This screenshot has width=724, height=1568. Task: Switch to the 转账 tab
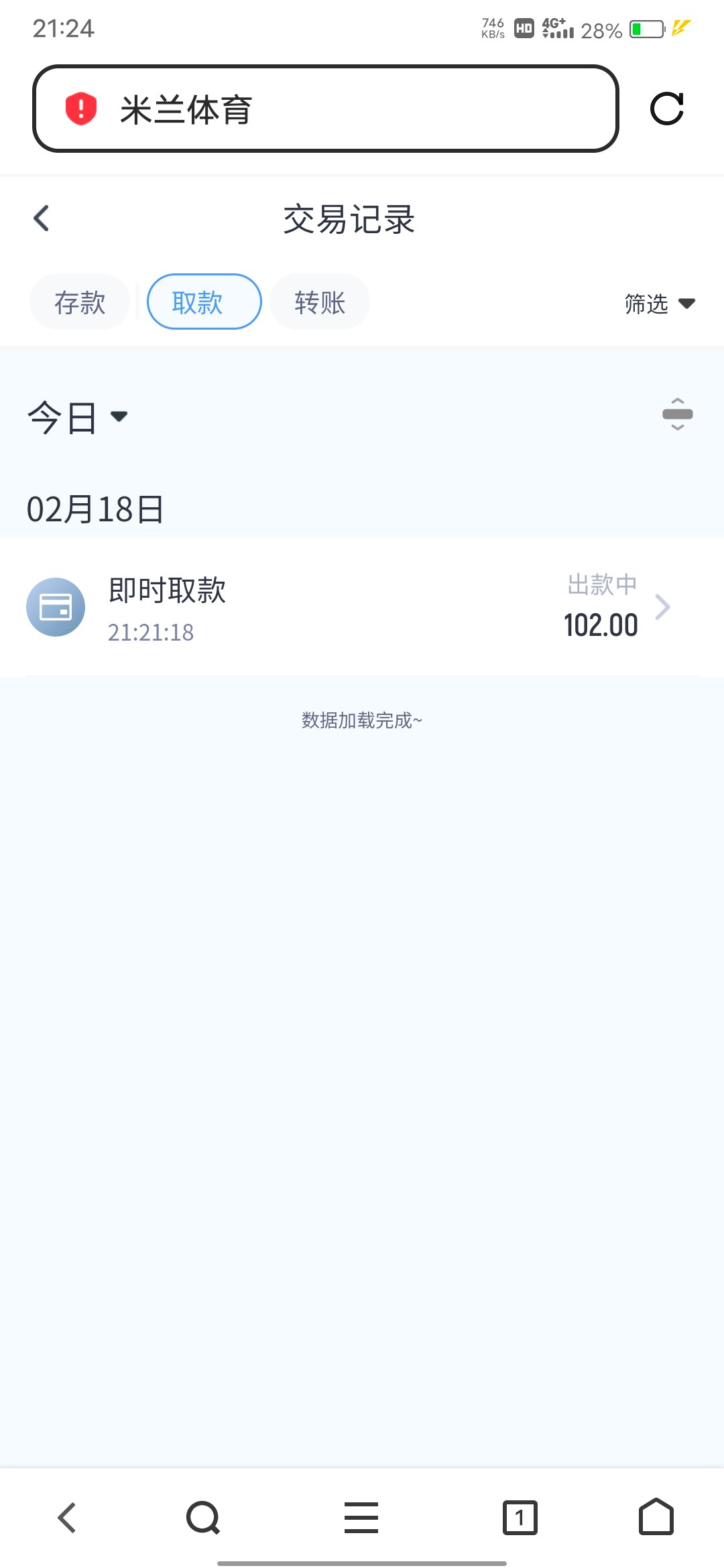320,302
